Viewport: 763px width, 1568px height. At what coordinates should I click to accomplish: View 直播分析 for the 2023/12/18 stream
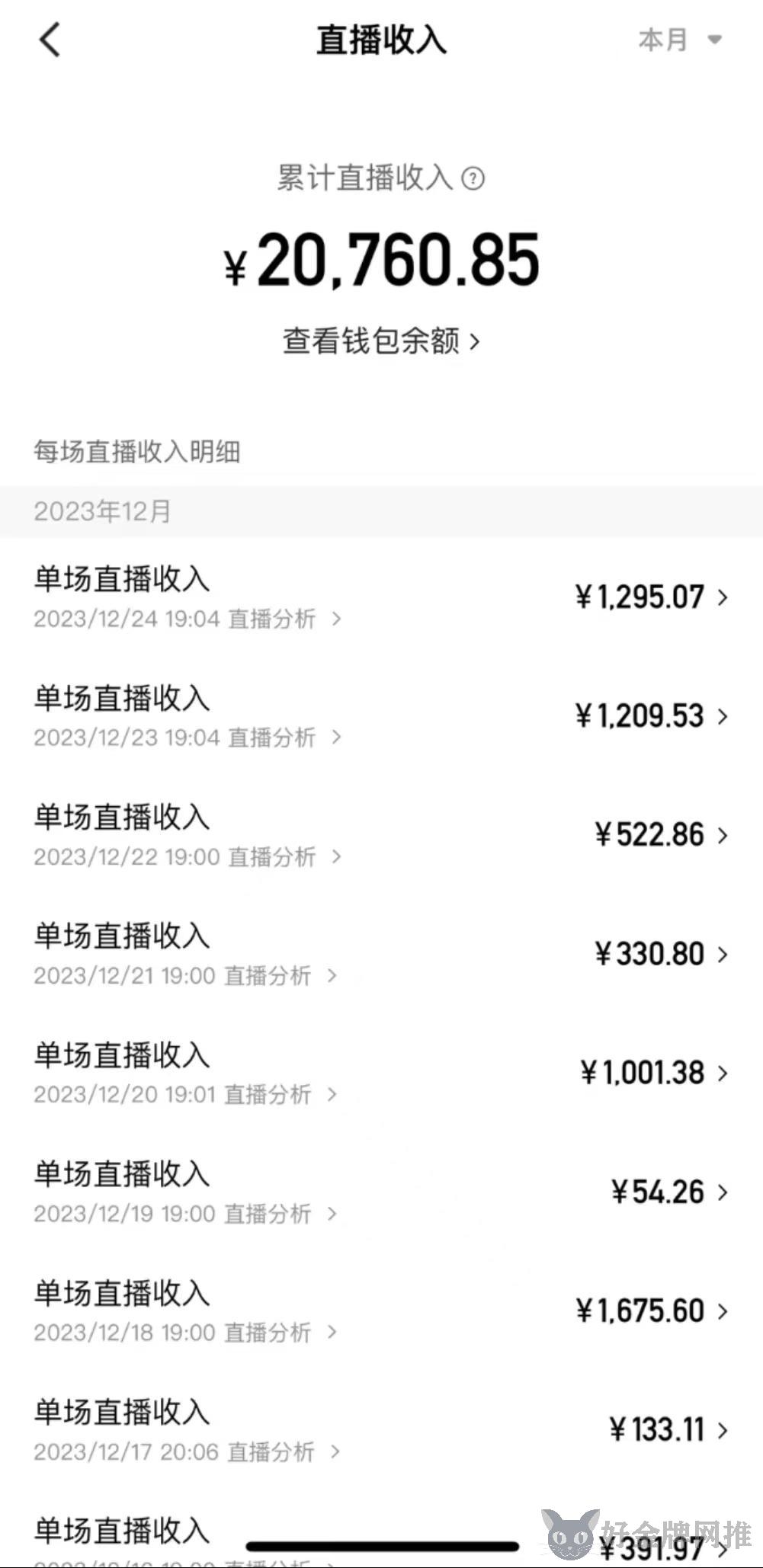coord(280,1332)
